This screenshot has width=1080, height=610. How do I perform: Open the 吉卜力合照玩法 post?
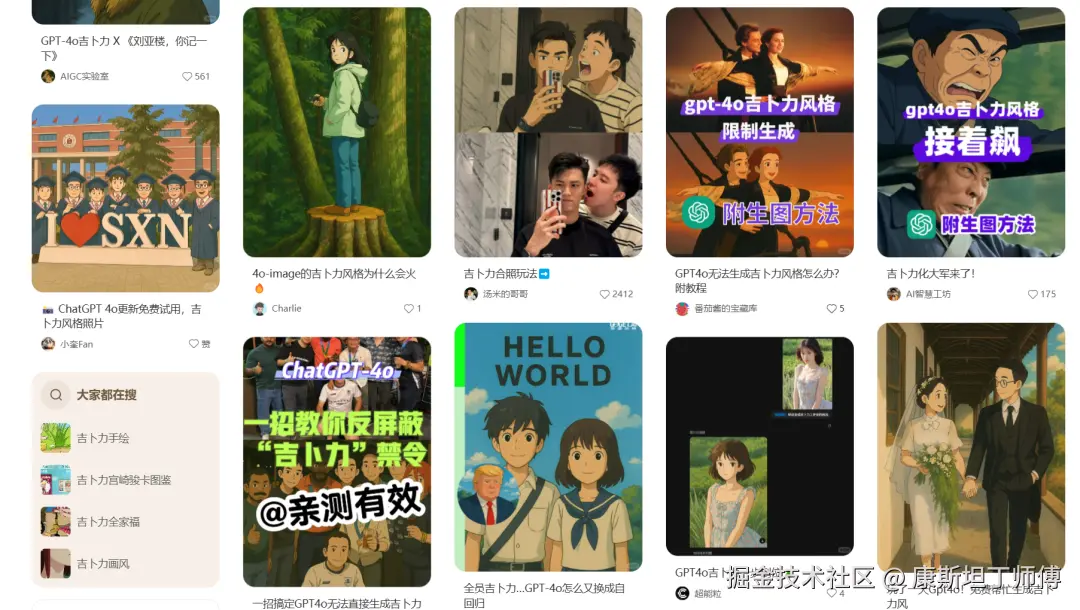(548, 132)
